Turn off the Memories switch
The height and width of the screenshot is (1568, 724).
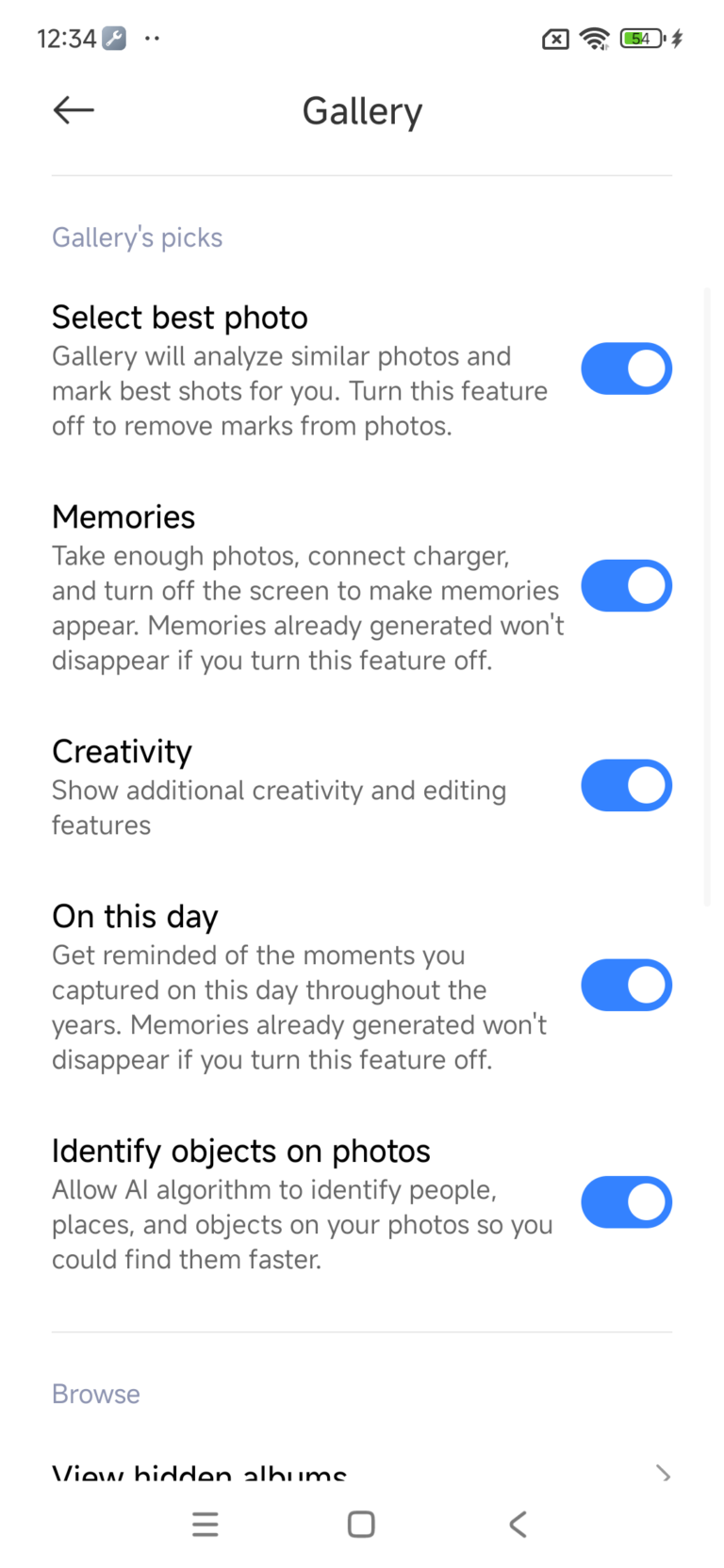click(626, 585)
